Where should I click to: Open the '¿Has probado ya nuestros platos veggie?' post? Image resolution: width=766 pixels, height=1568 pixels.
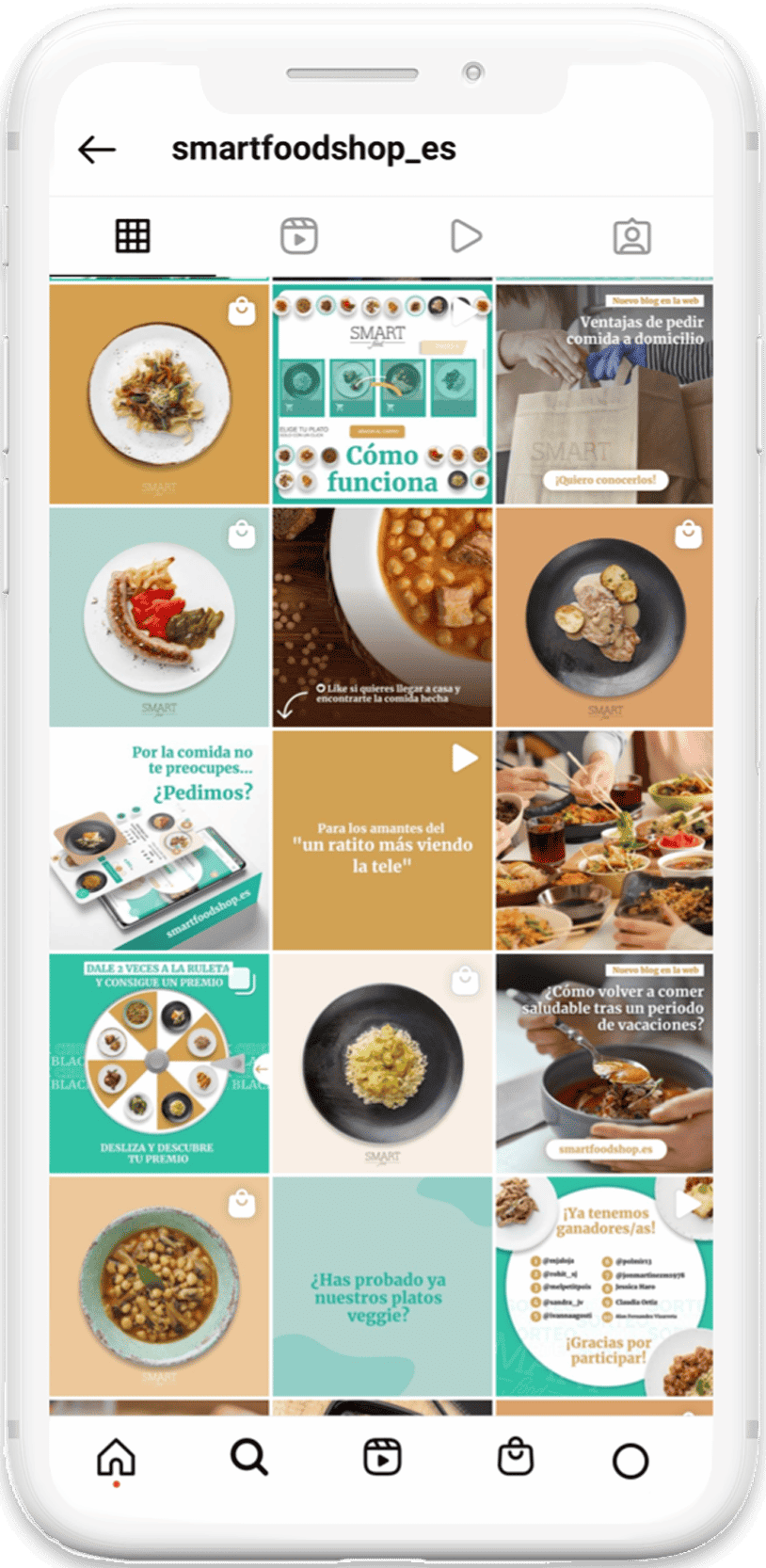click(382, 1287)
